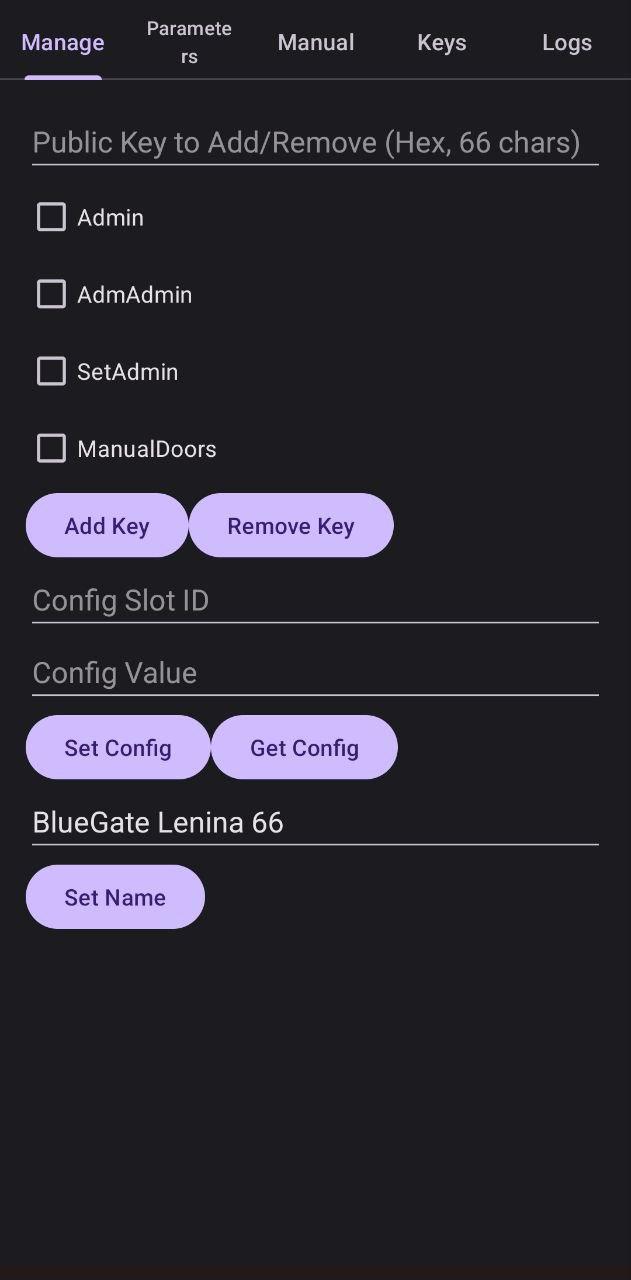Viewport: 631px width, 1280px height.
Task: Save the device name with Set Name
Action: point(115,897)
